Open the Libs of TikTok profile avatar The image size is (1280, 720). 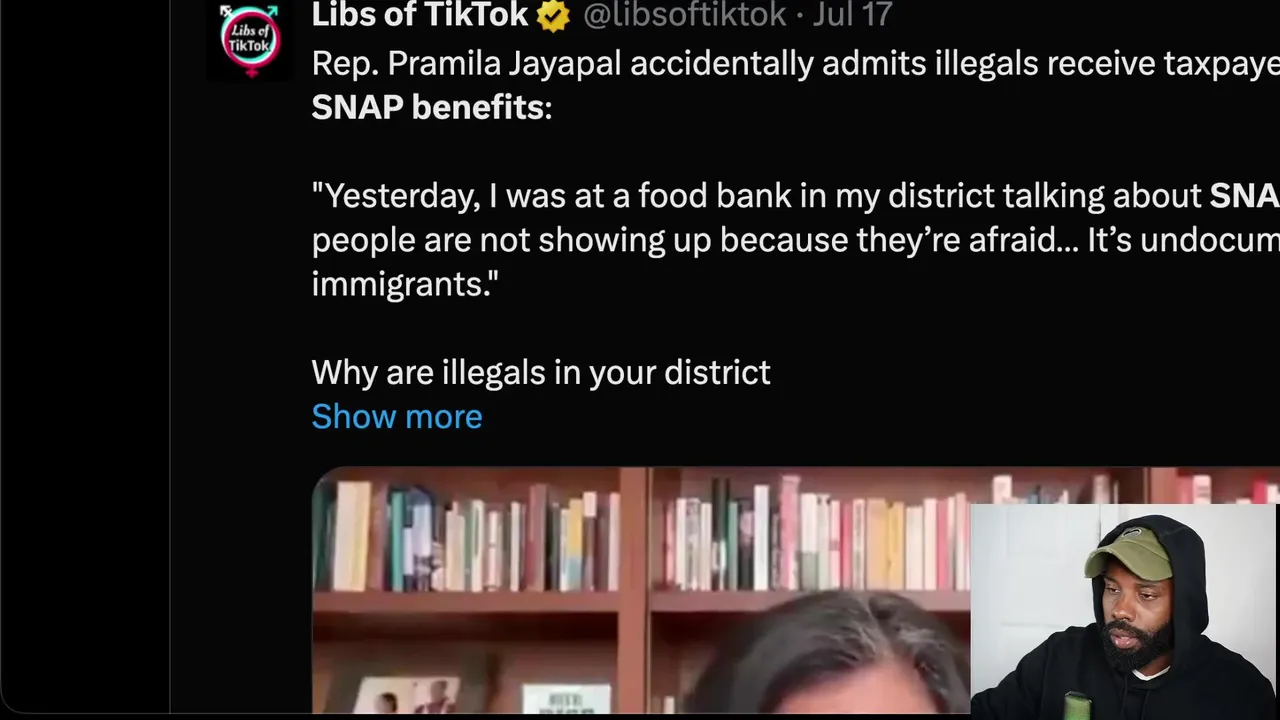[250, 38]
